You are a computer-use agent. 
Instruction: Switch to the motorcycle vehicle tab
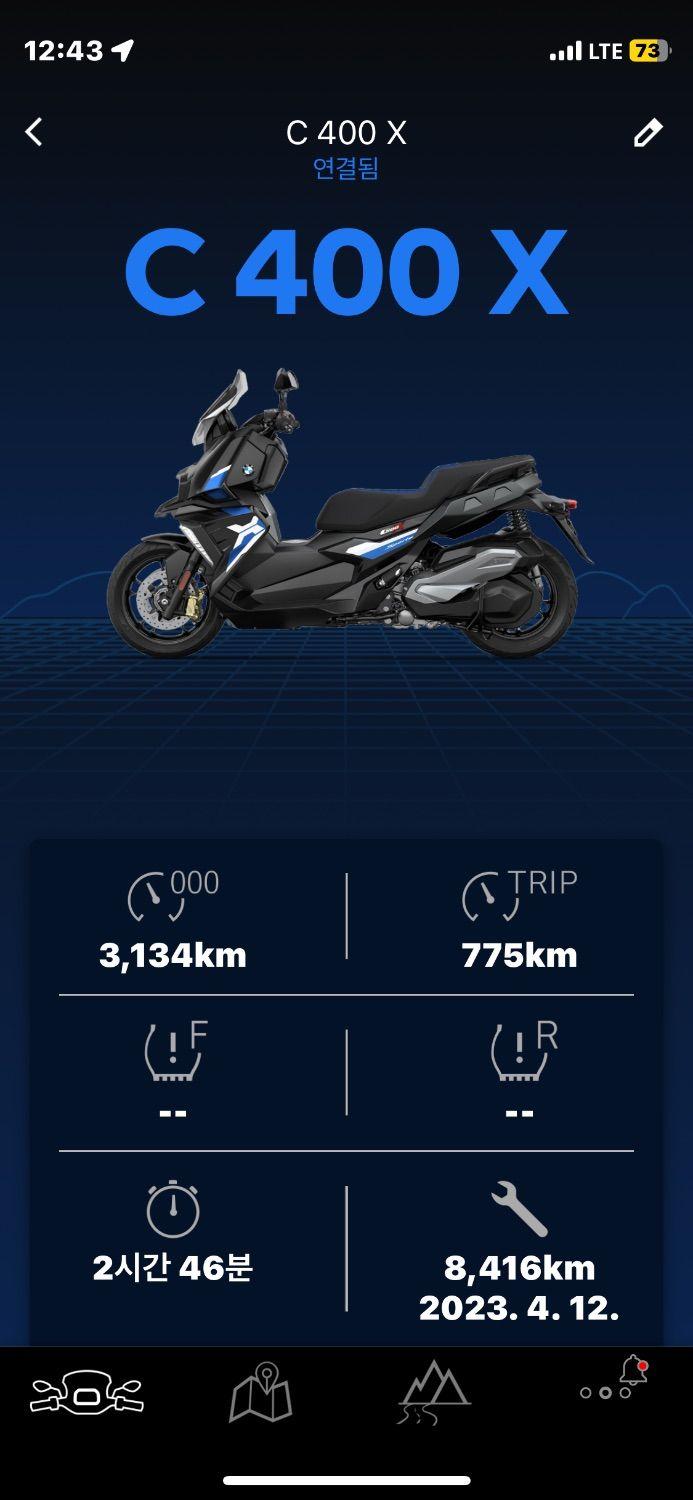pyautogui.click(x=86, y=1392)
